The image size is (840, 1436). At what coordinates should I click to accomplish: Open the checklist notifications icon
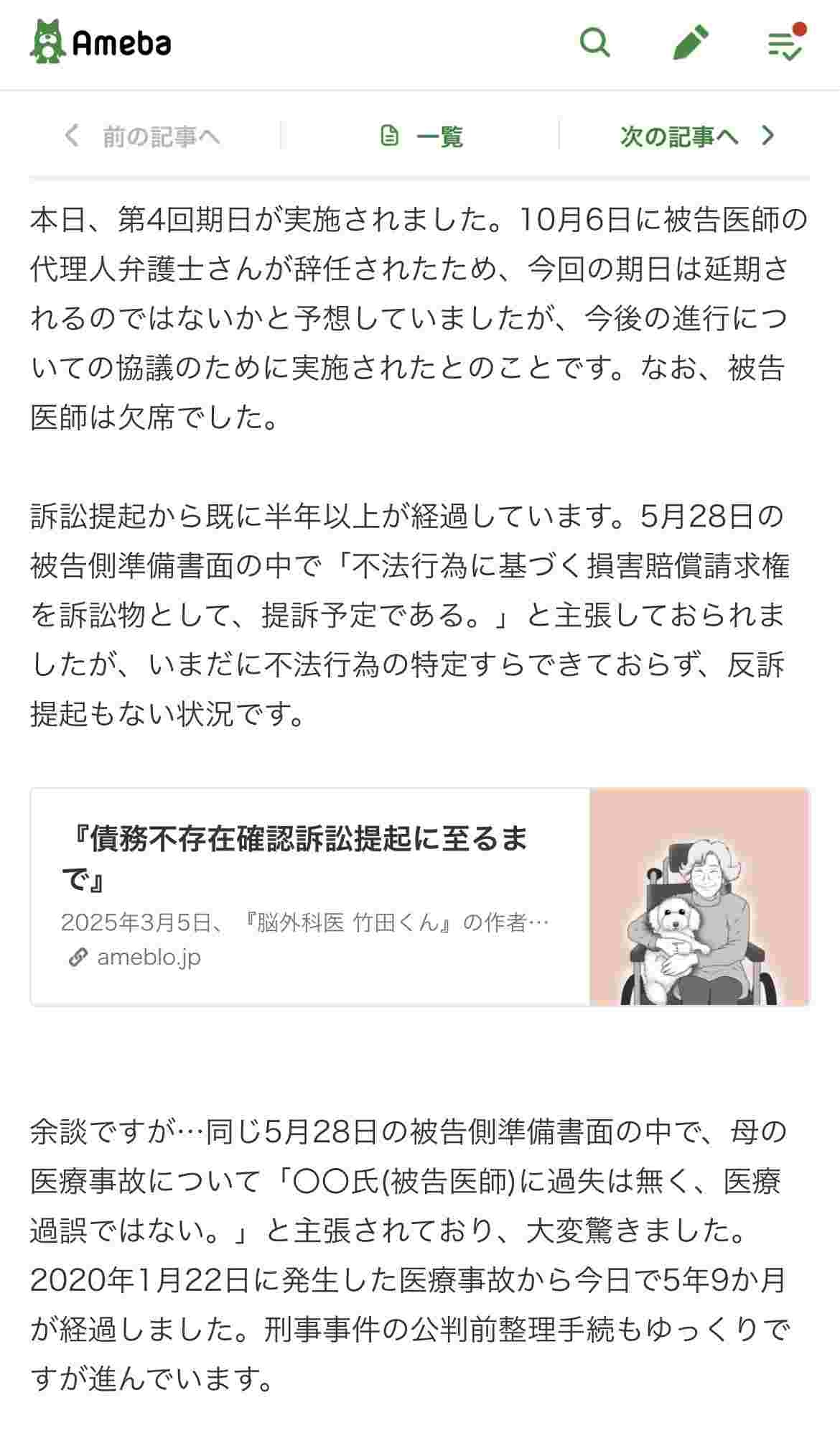point(785,45)
